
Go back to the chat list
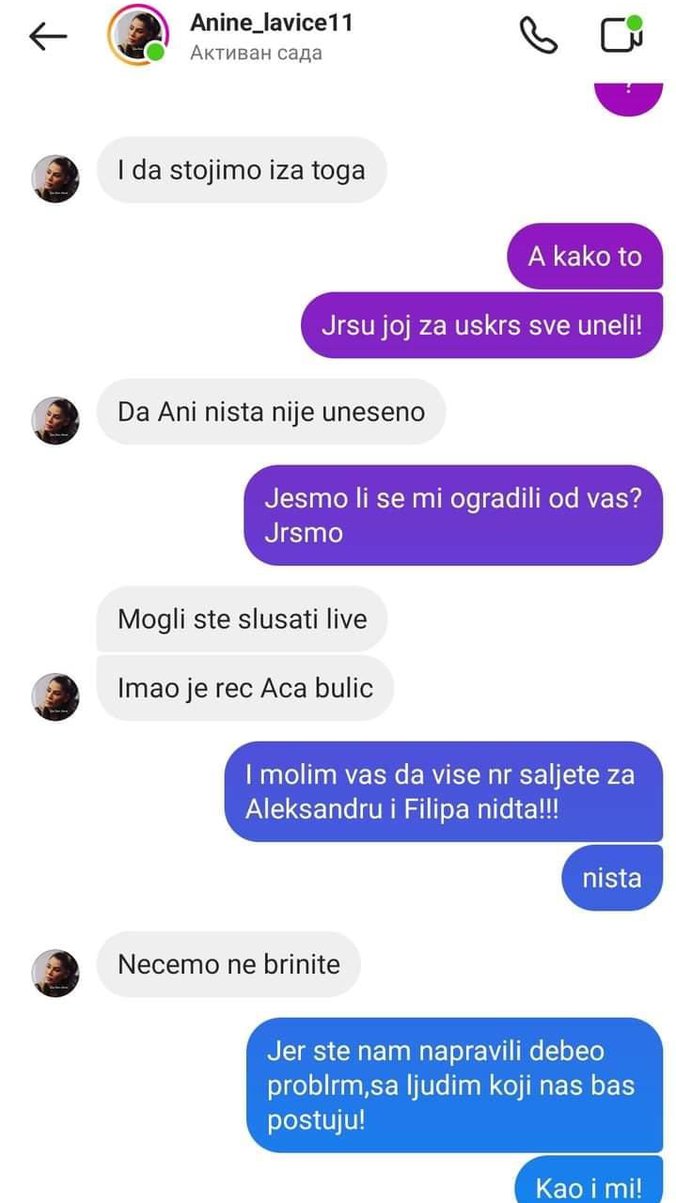(x=47, y=36)
